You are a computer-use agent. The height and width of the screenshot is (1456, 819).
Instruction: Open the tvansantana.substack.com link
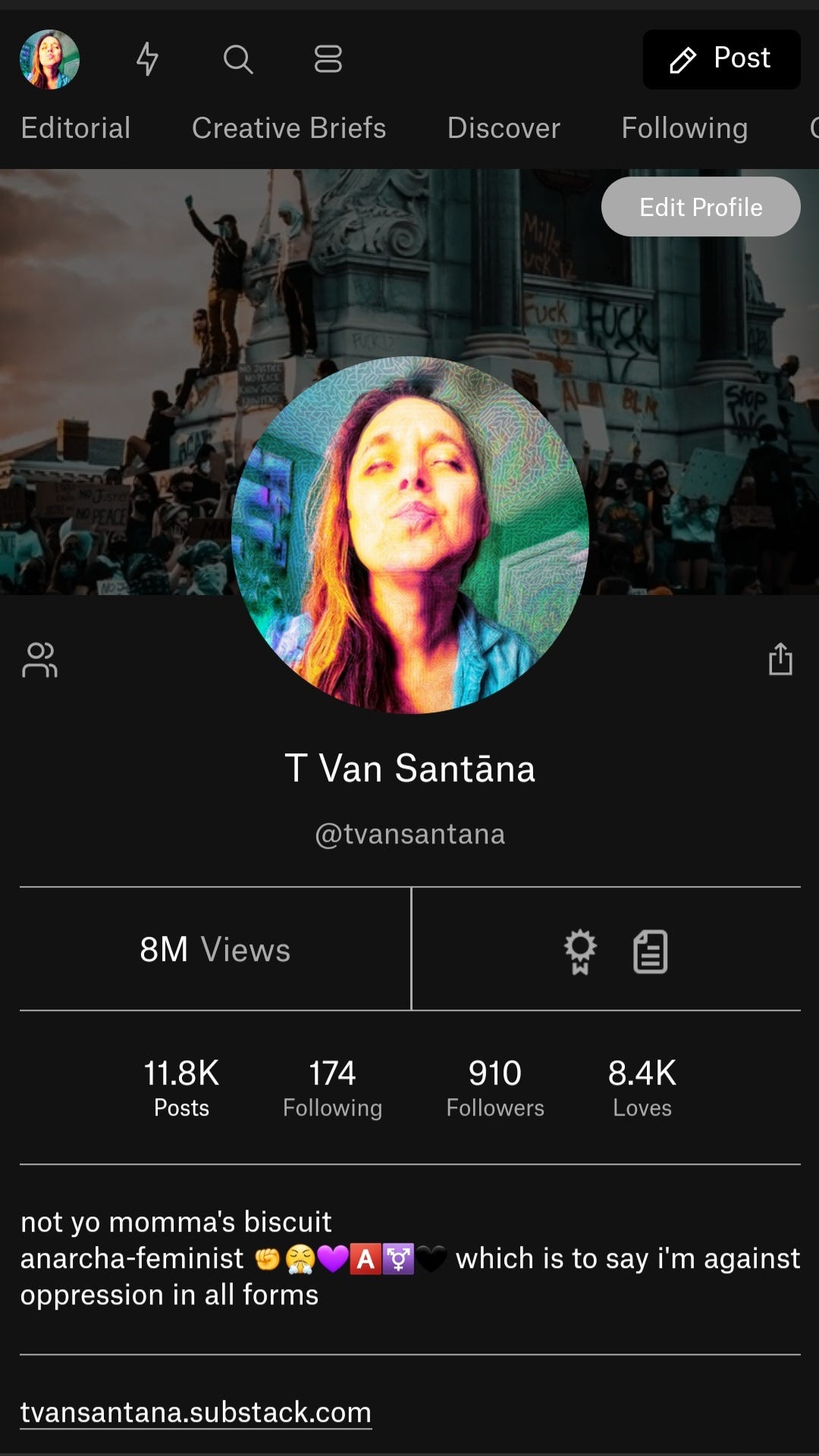pos(196,1413)
